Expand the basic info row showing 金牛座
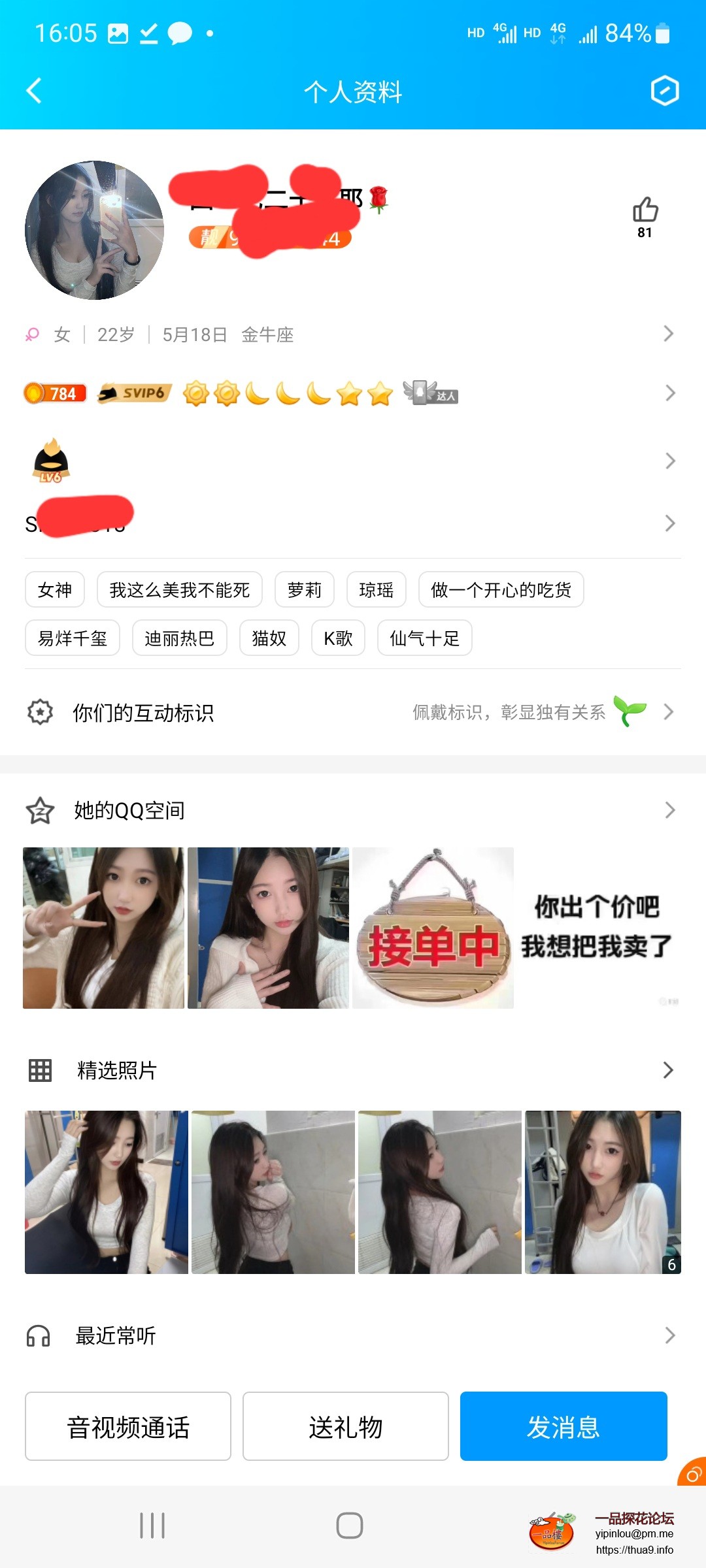Screen dimensions: 706x1568 (669, 334)
